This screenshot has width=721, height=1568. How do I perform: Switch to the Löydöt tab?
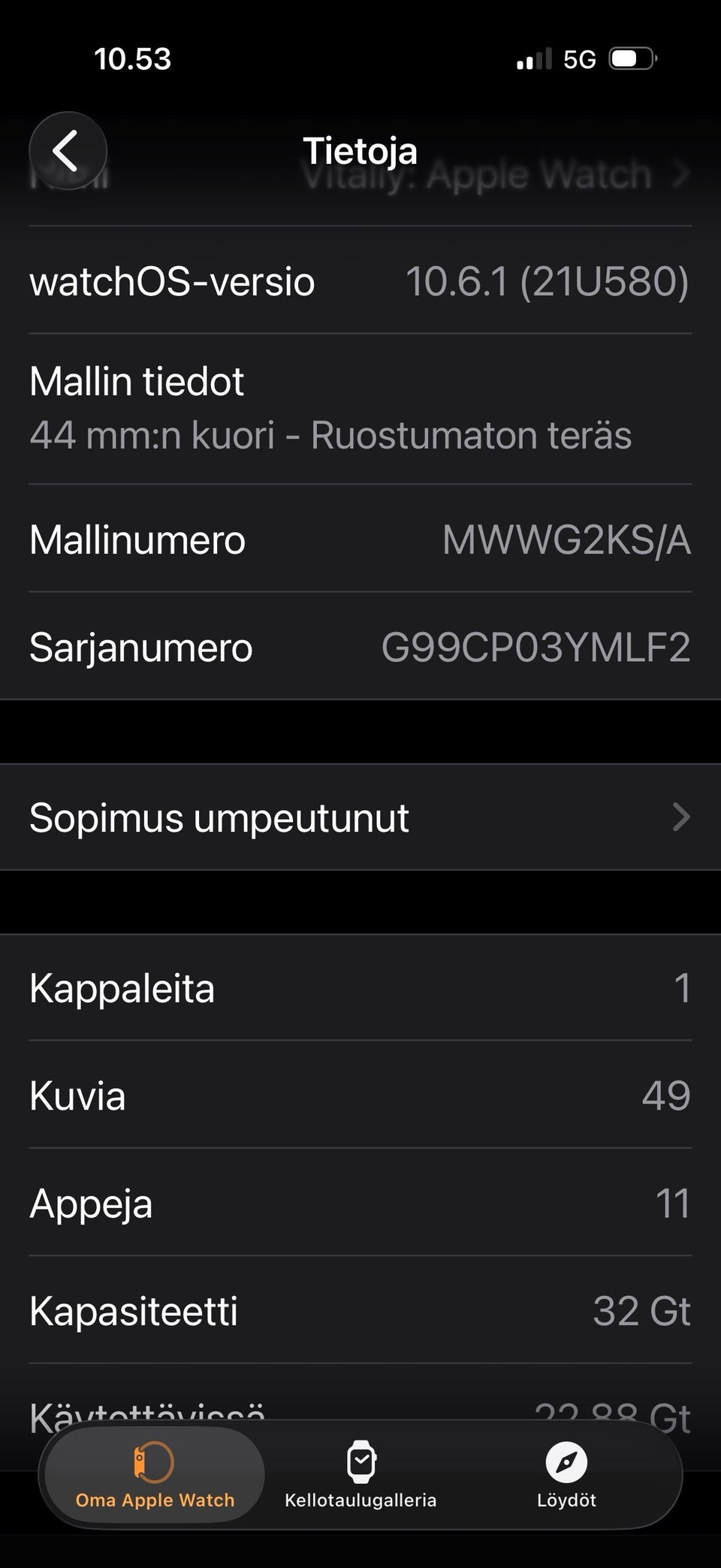(x=567, y=1473)
